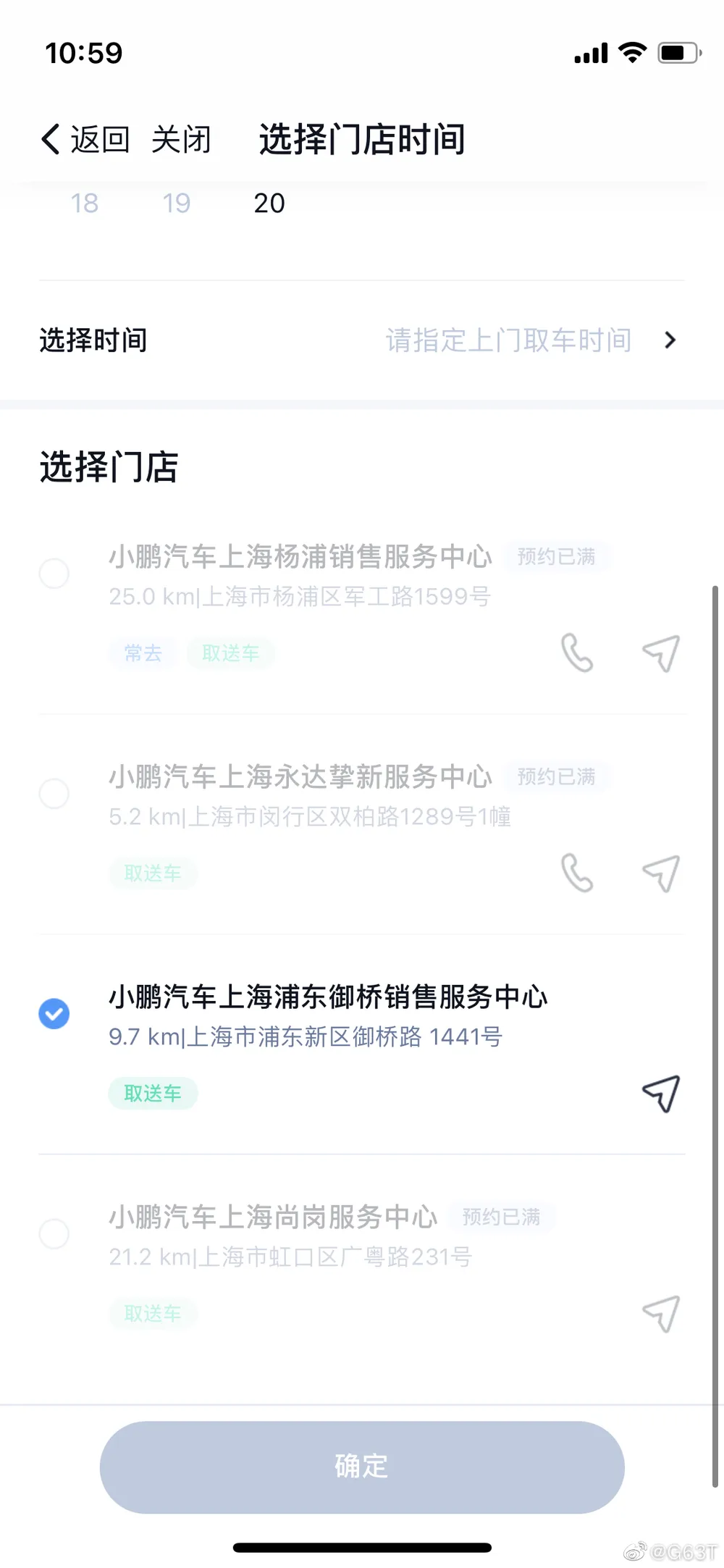724x1568 pixels.
Task: Call the 永达挚新服务中心 store
Action: (577, 873)
